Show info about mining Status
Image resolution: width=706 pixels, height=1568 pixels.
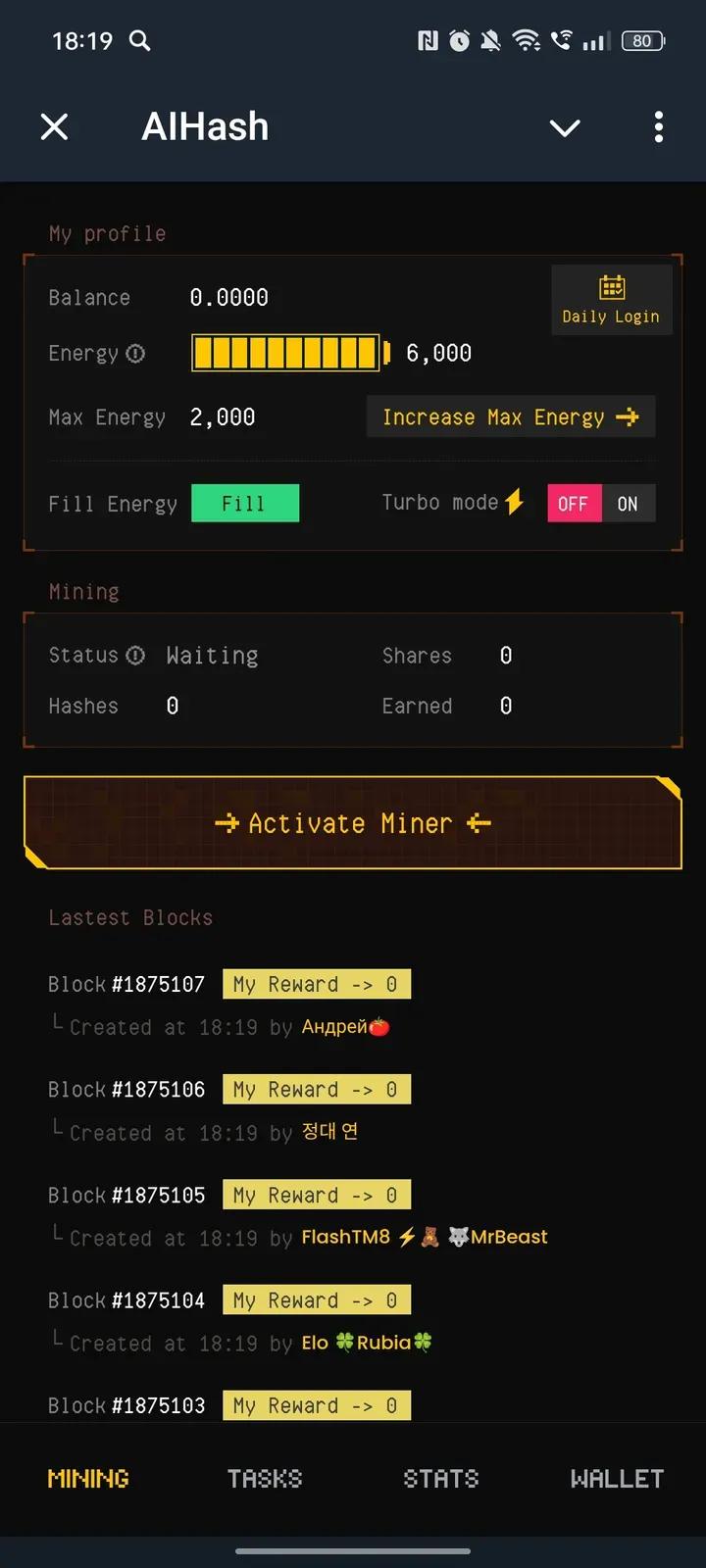pyautogui.click(x=135, y=656)
